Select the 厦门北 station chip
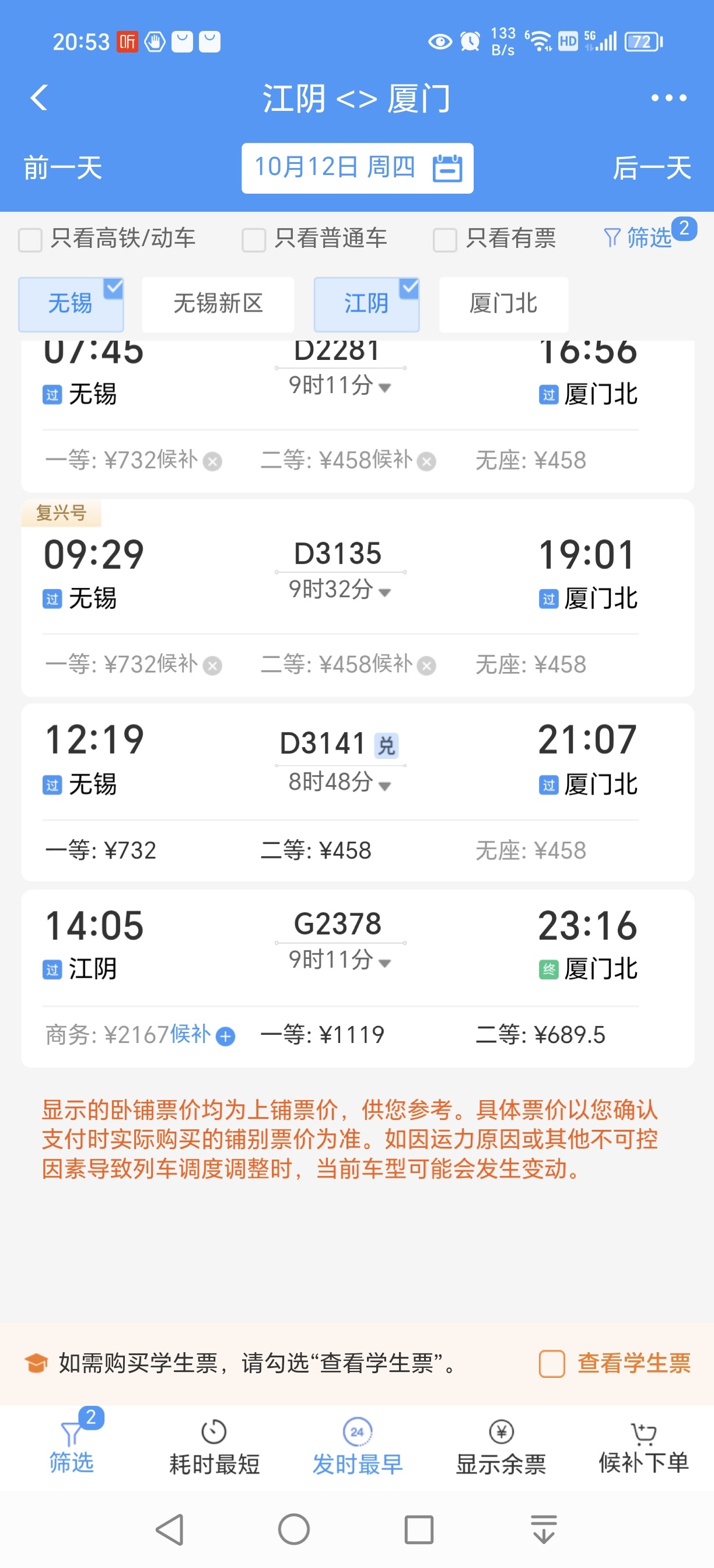 [503, 304]
